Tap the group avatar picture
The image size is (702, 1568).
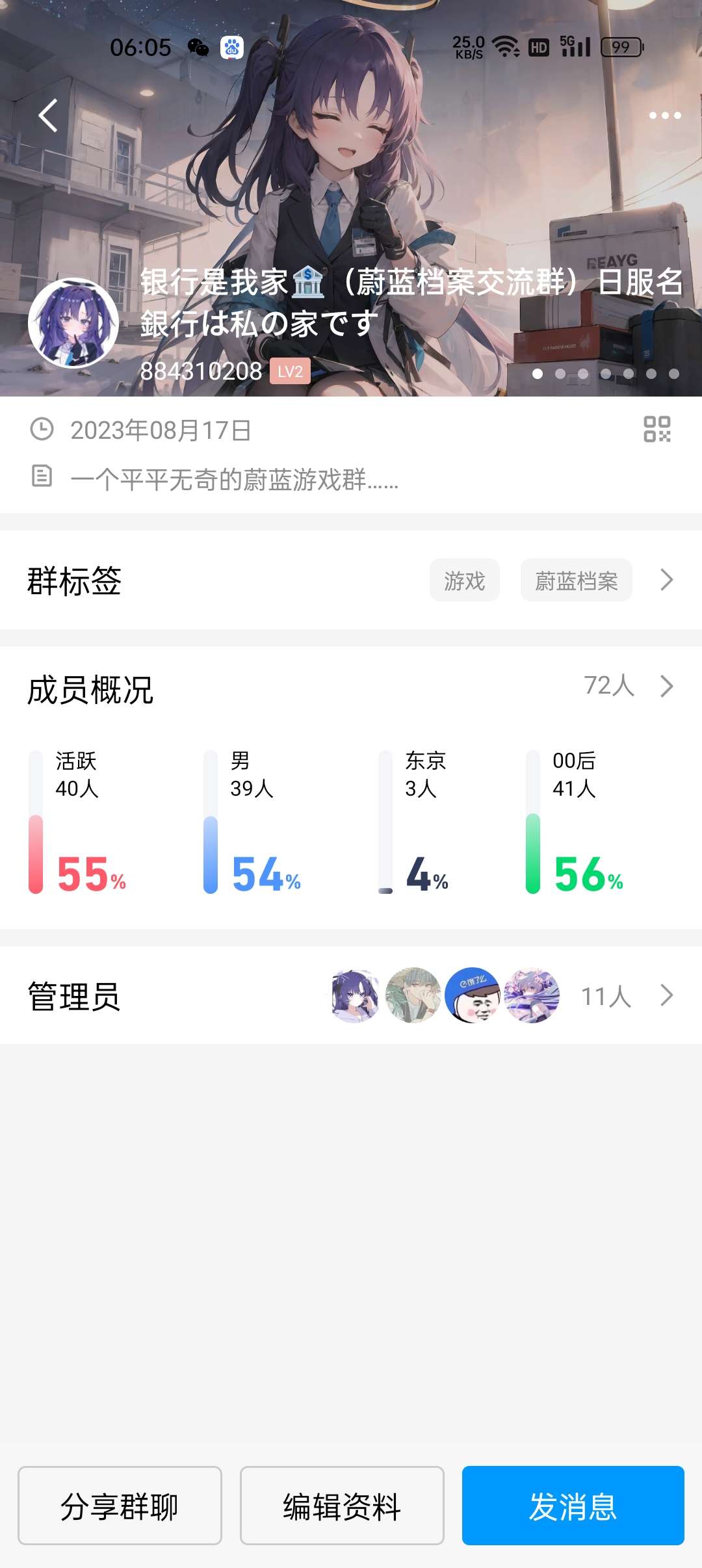pyautogui.click(x=73, y=323)
